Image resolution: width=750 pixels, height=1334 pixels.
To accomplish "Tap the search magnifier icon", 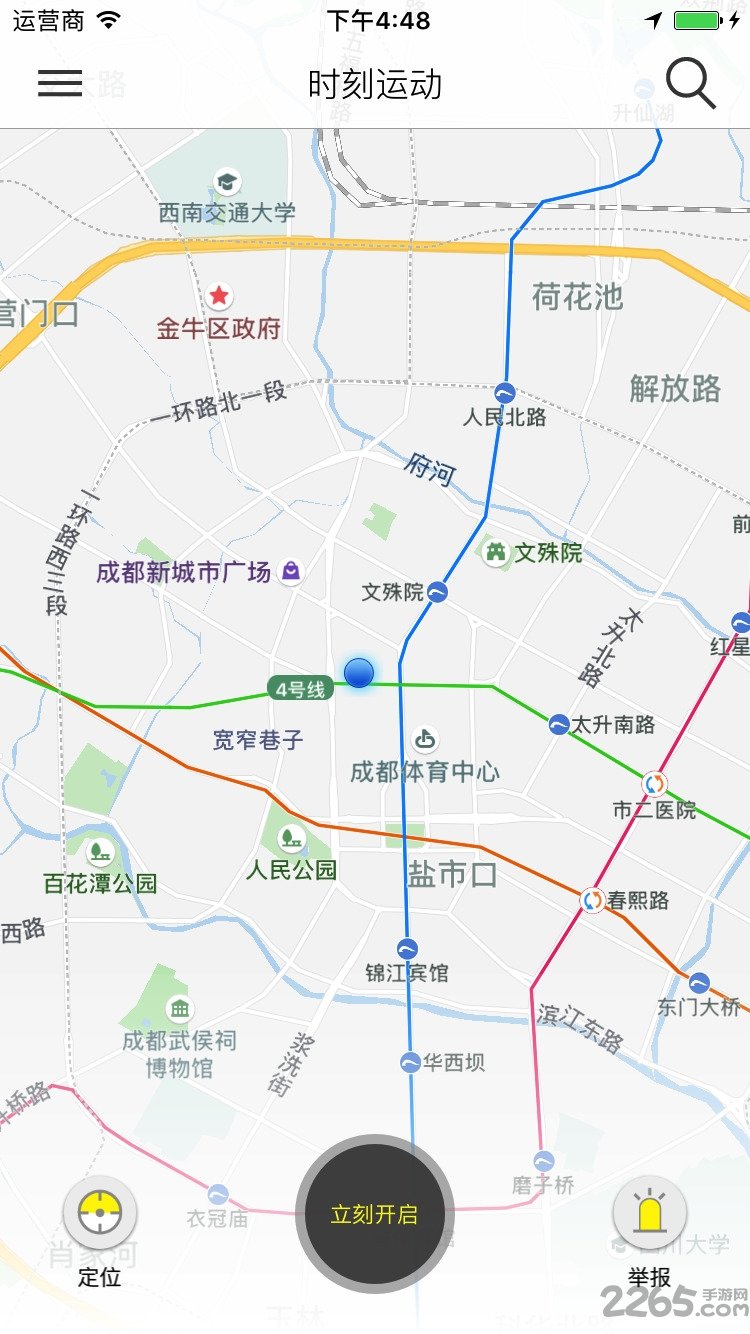I will (x=690, y=83).
